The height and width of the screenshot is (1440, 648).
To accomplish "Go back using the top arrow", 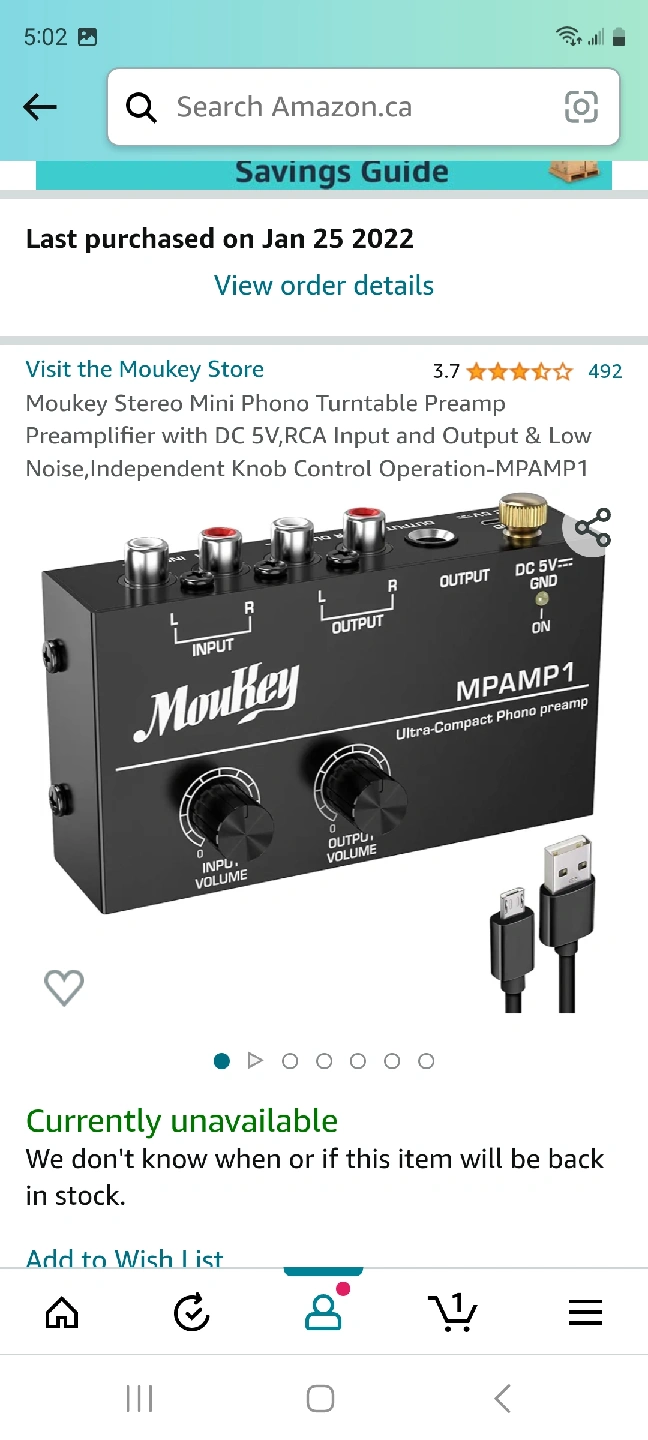I will click(40, 107).
